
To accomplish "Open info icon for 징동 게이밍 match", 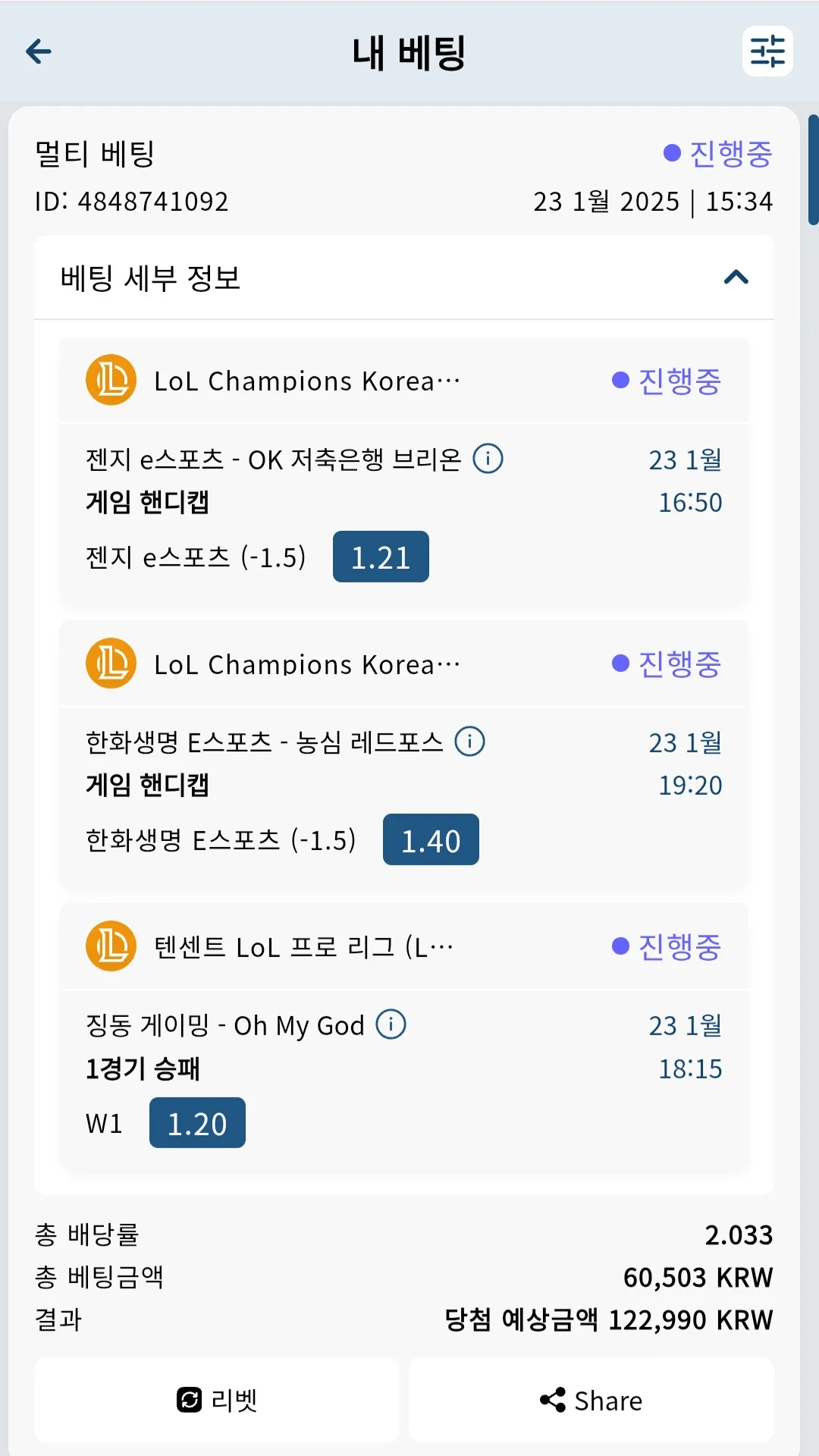I will pos(391,1025).
